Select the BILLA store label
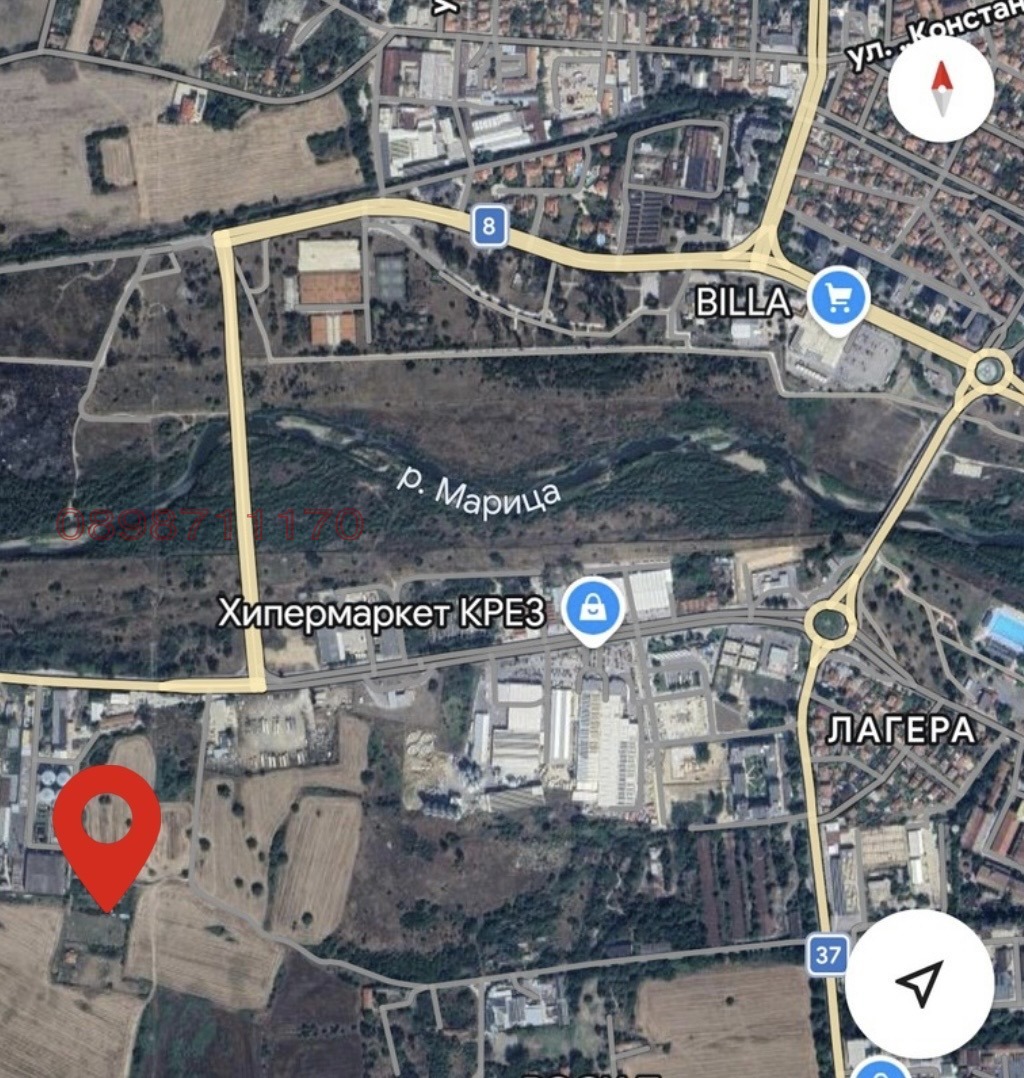Screen dimensions: 1024x1078 pyautogui.click(x=744, y=299)
